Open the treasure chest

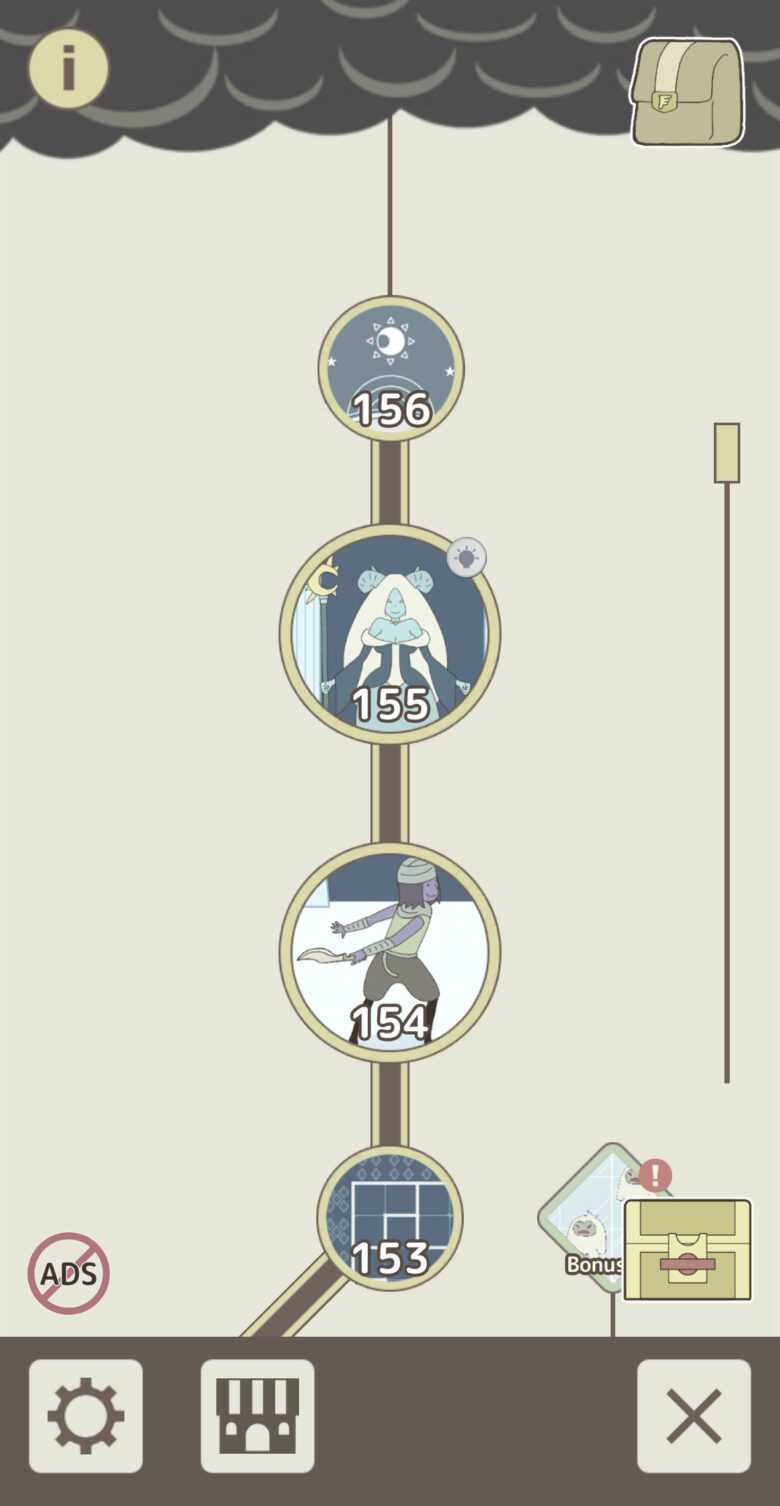(x=687, y=1249)
